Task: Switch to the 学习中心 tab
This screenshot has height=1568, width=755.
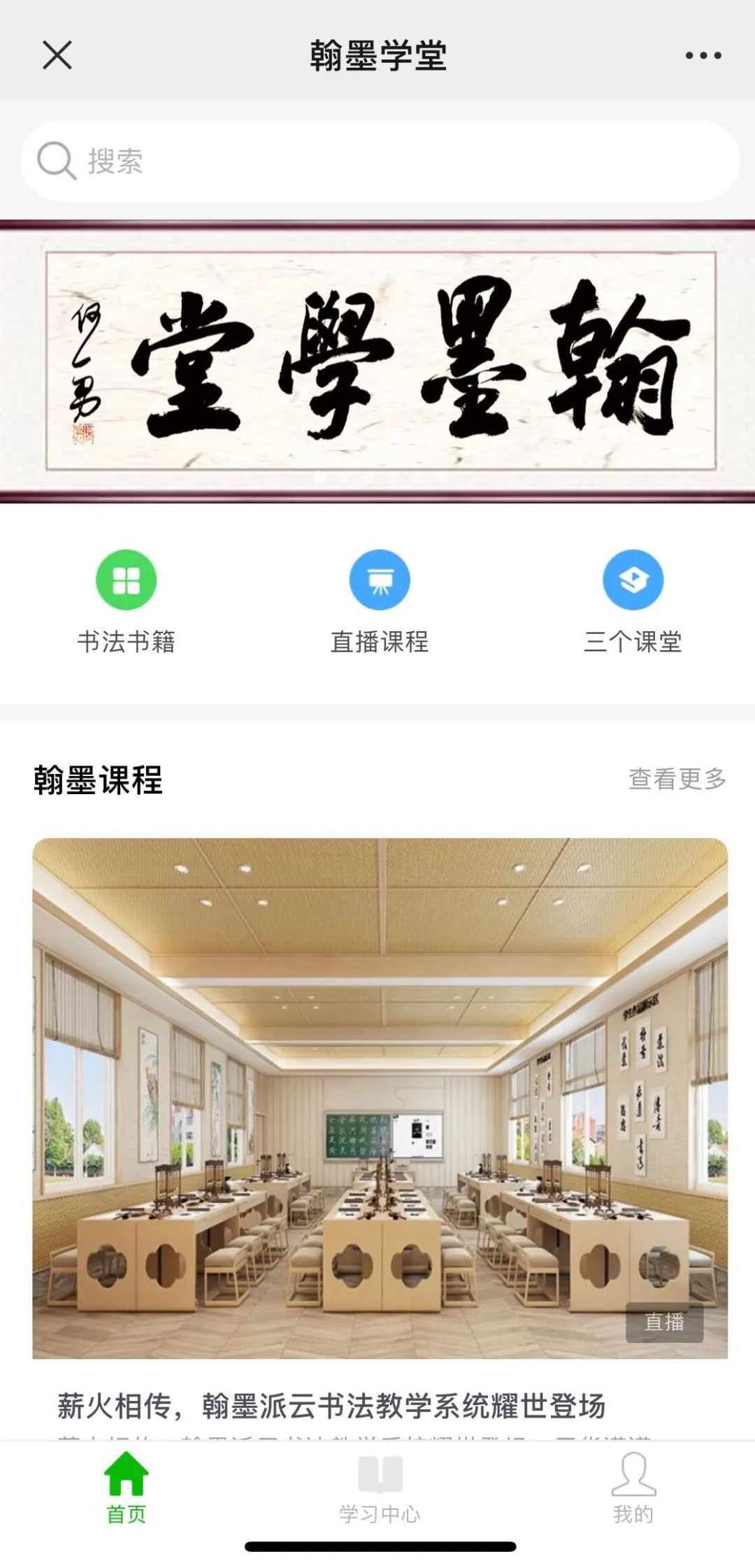Action: 380,1486
